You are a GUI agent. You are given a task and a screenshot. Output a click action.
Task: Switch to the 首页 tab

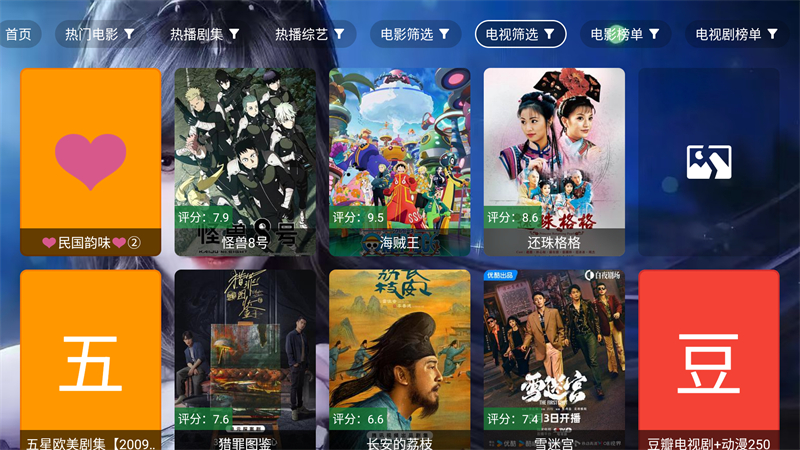tap(18, 34)
